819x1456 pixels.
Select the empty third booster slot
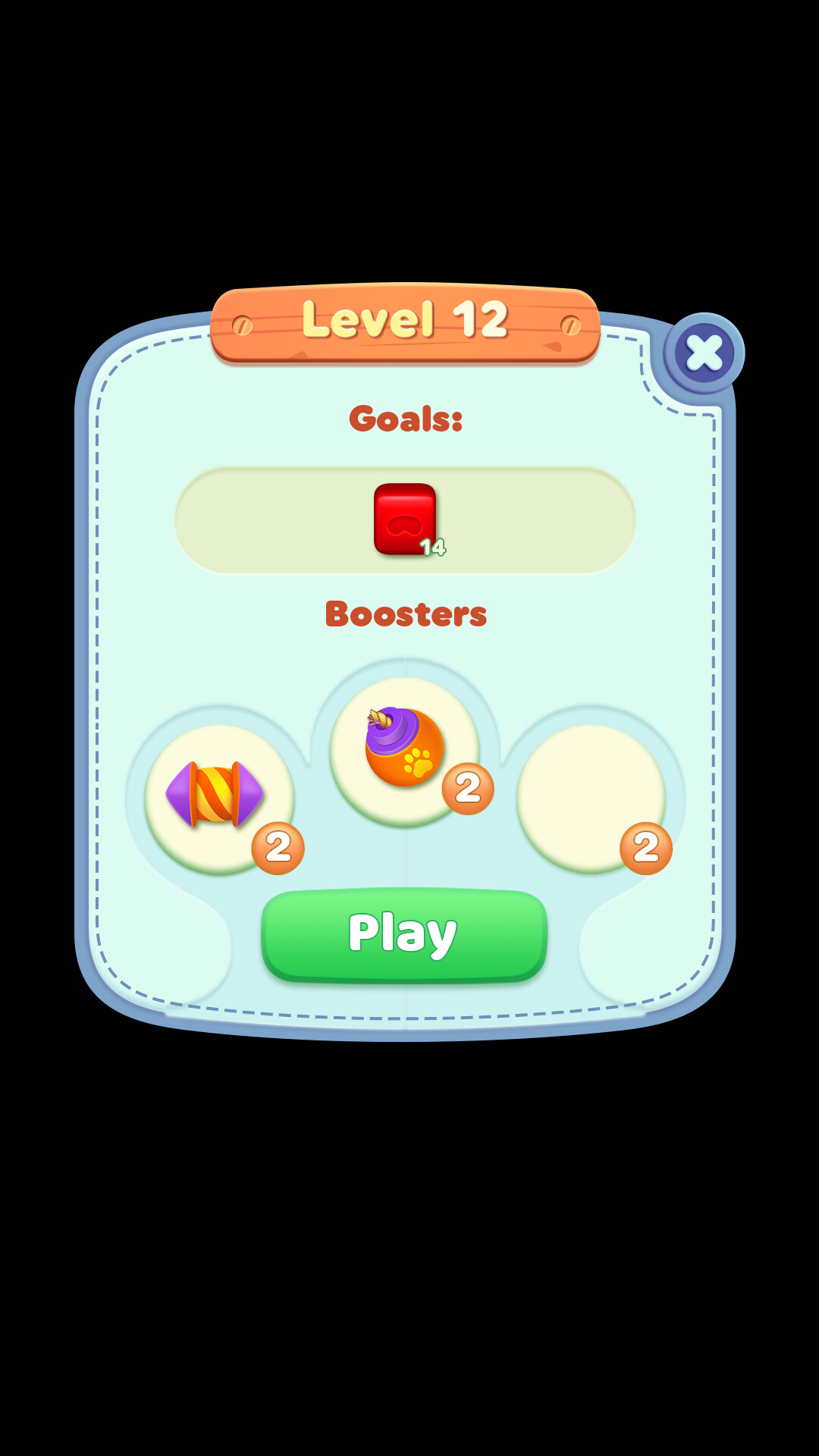(591, 798)
